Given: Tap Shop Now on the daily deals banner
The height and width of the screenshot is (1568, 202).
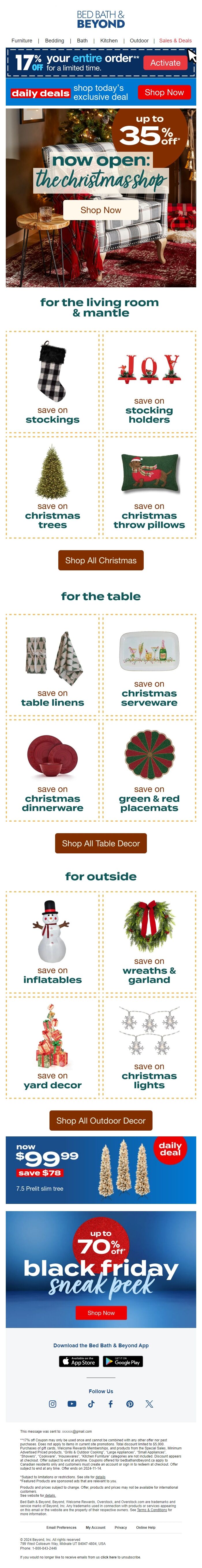Looking at the screenshot, I should tap(164, 93).
